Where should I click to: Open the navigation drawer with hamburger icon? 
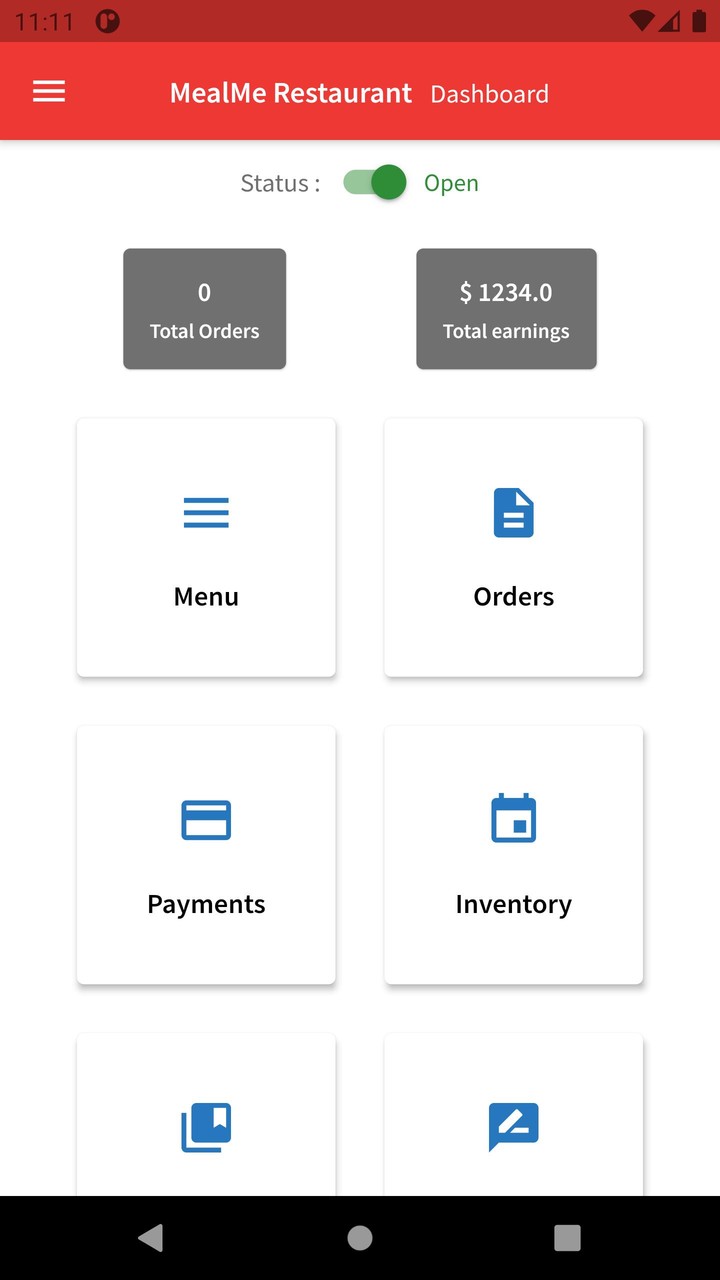pyautogui.click(x=48, y=91)
